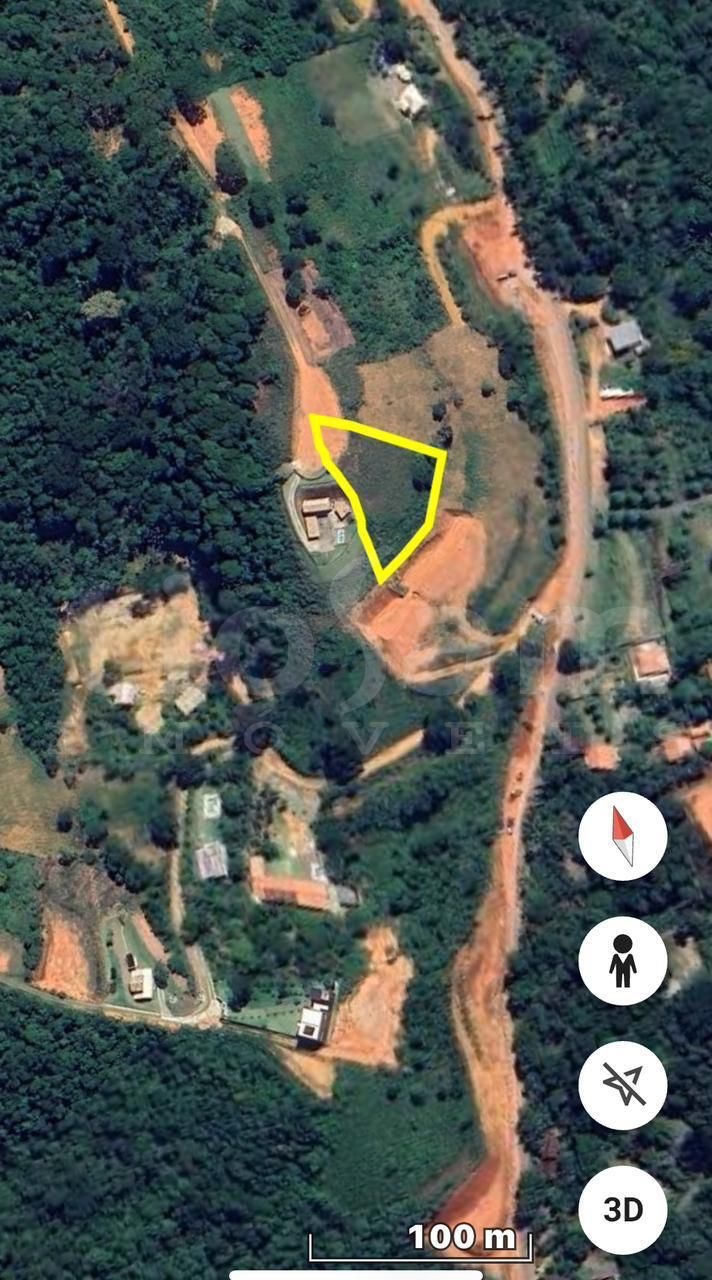The image size is (712, 1280).
Task: Switch the map to 3D view
Action: [x=622, y=1210]
